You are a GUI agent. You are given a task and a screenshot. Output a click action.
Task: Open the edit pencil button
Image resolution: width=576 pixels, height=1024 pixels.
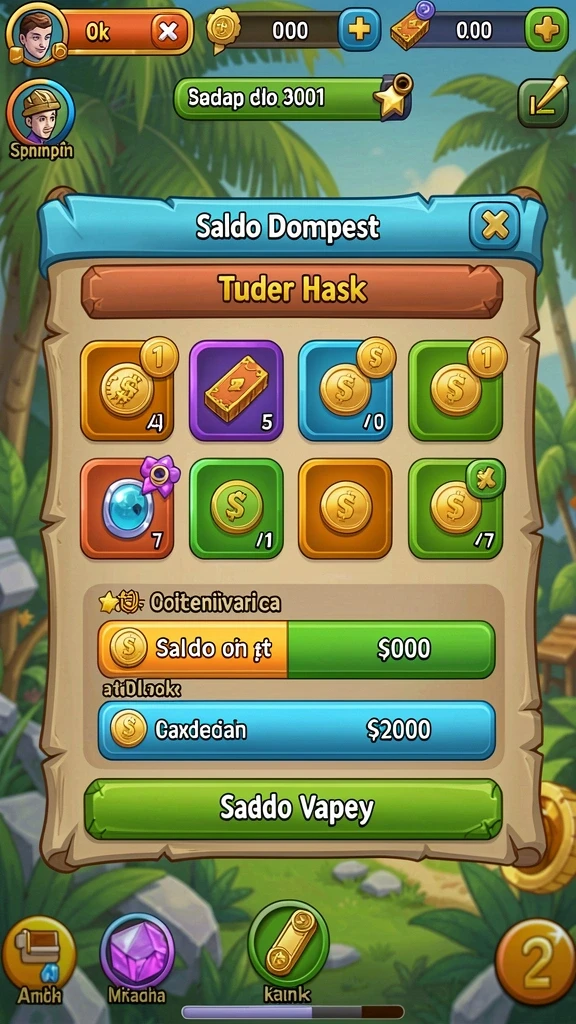tap(543, 102)
